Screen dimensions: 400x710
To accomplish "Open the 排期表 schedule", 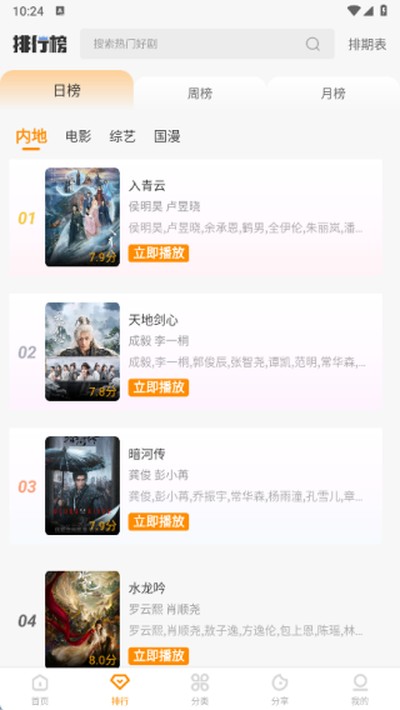I will pos(367,44).
